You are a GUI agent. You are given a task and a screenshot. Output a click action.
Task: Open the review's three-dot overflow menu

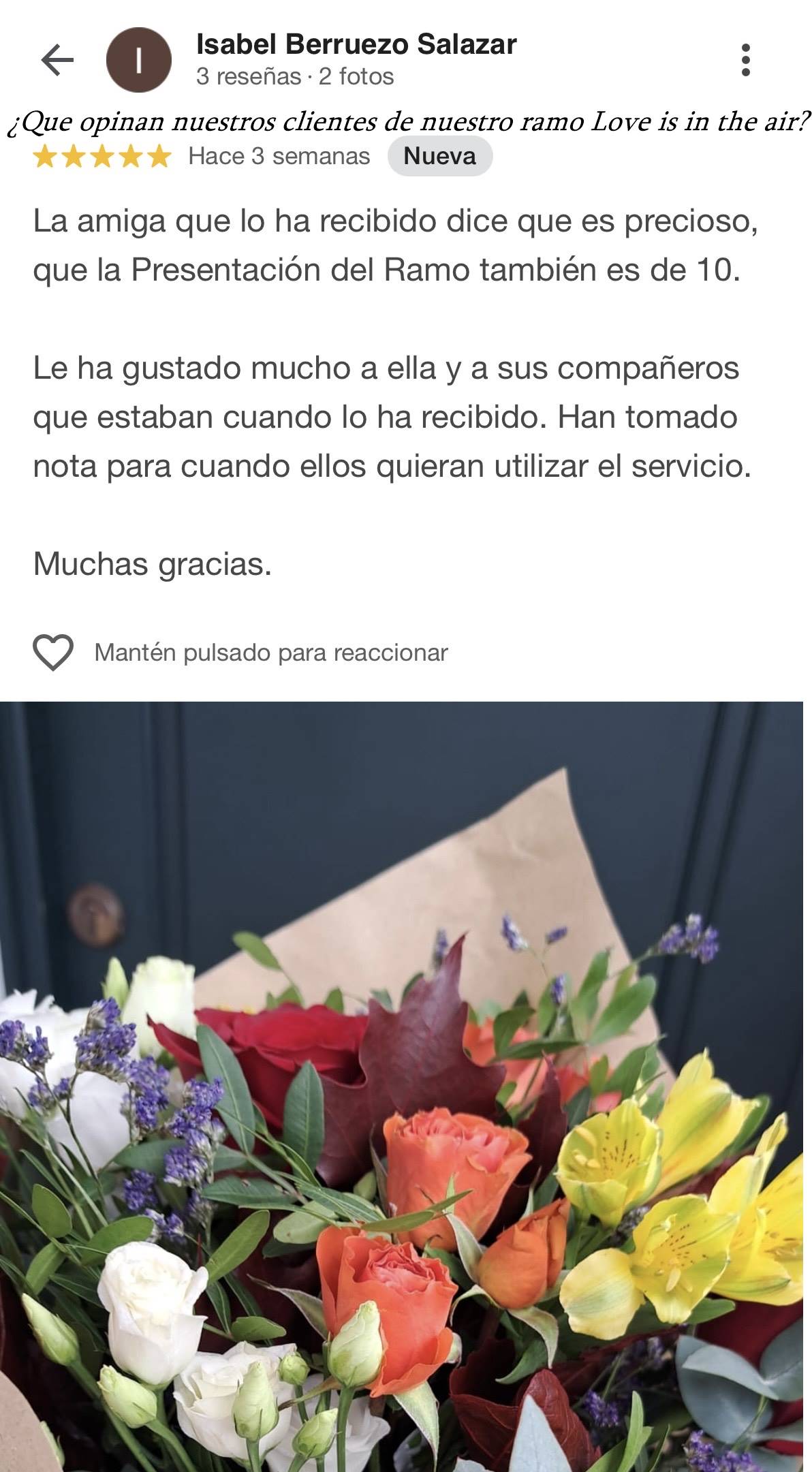[x=746, y=60]
